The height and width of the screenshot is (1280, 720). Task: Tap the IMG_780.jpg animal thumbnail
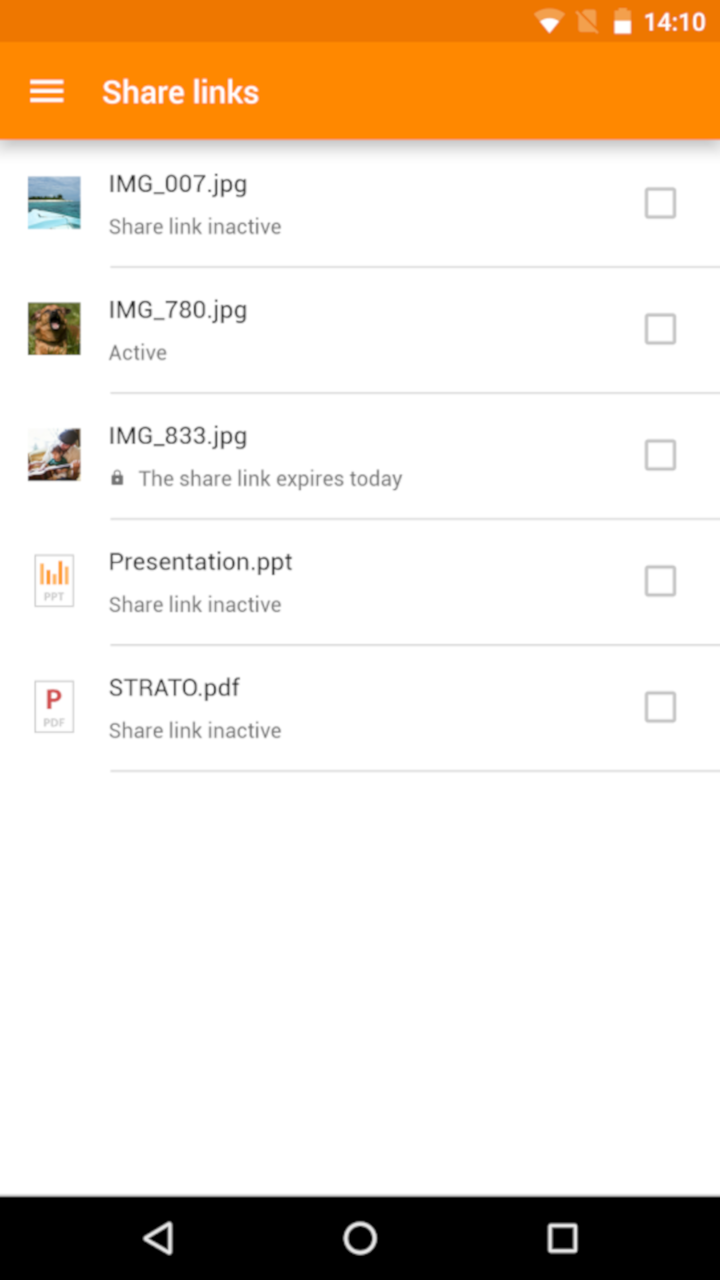(53, 328)
